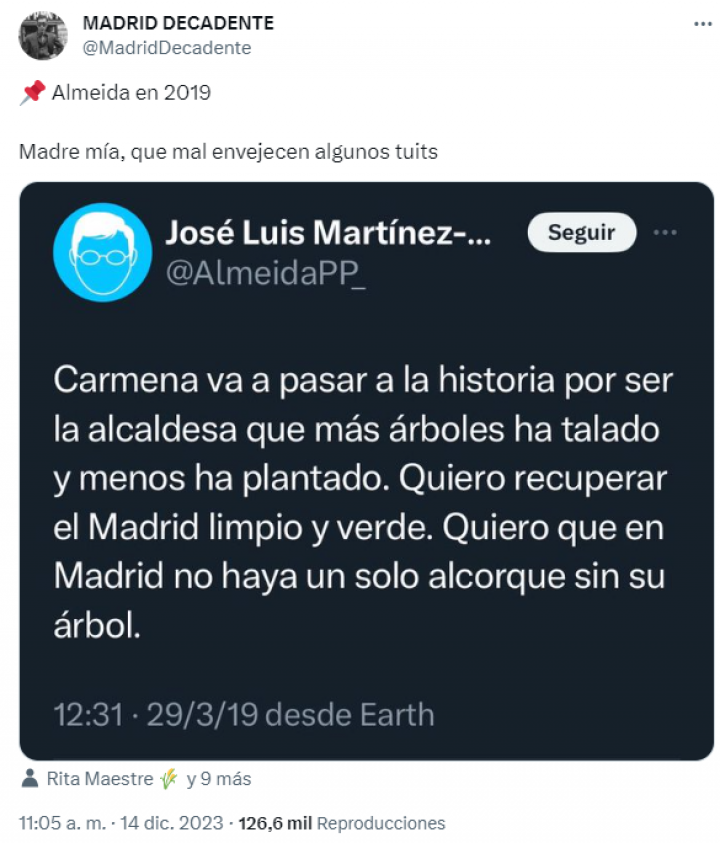720x843 pixels.
Task: View tagged people Rita Maestre y 9 más
Action: point(136,779)
